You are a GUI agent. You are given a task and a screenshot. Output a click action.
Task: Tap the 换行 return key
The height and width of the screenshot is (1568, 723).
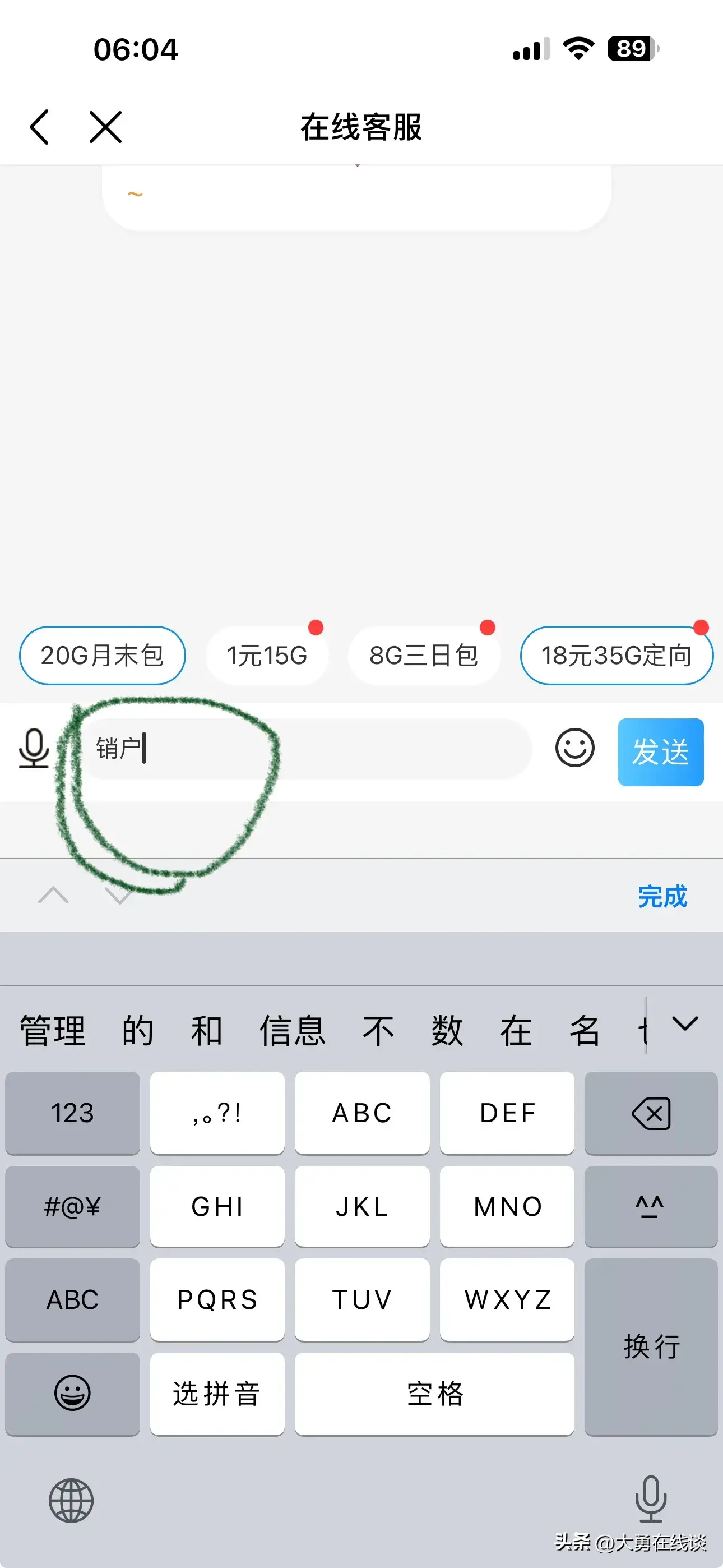pos(651,1346)
